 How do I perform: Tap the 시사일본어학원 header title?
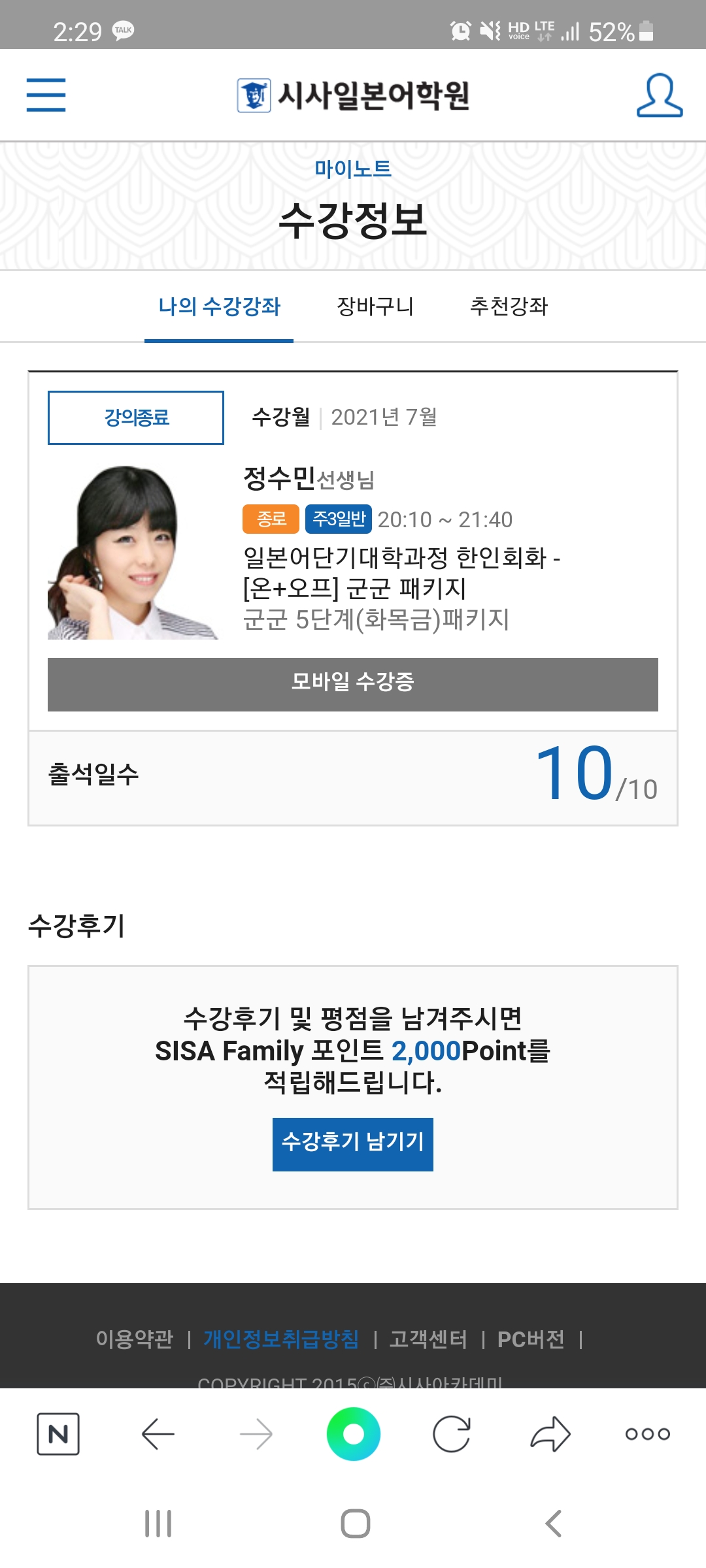pos(353,95)
